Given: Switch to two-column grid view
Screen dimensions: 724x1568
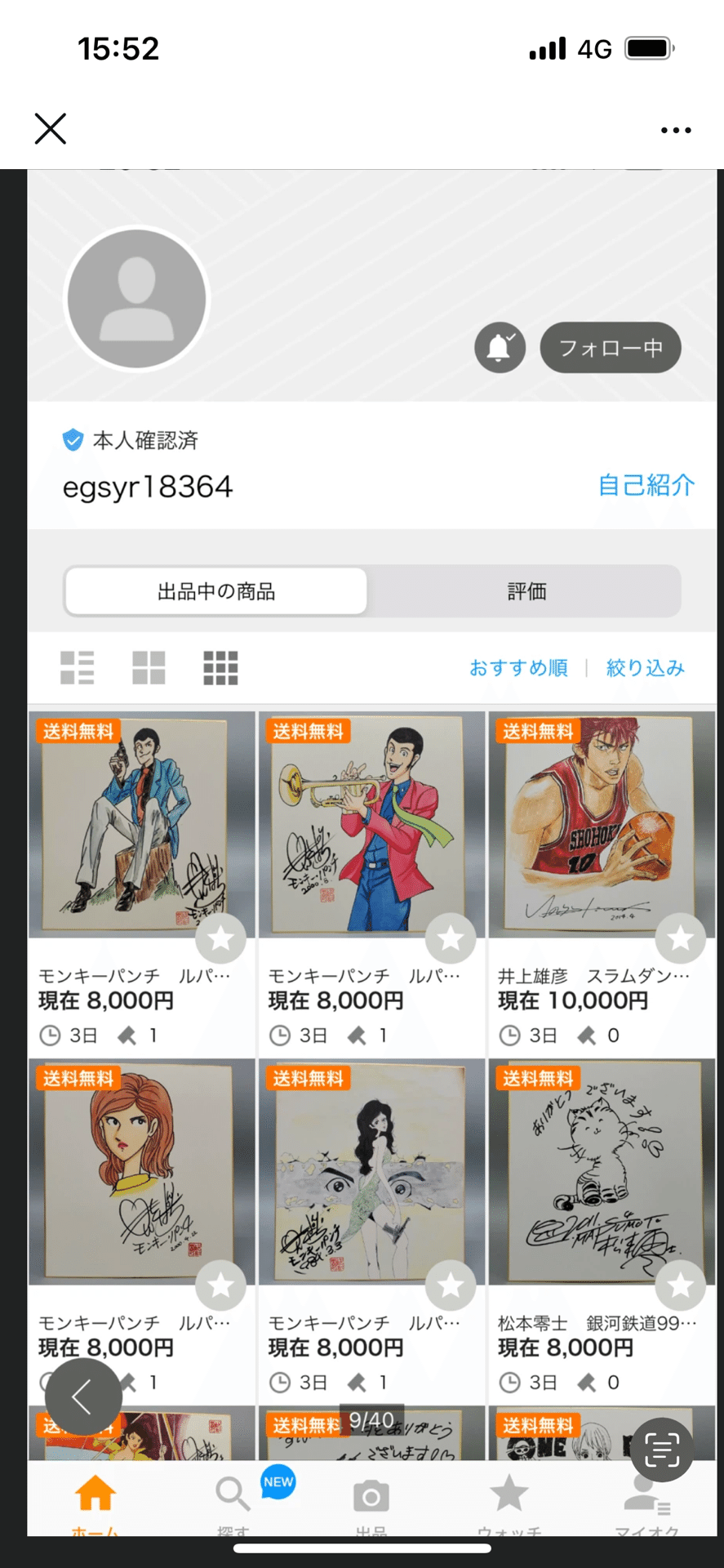Looking at the screenshot, I should point(149,668).
